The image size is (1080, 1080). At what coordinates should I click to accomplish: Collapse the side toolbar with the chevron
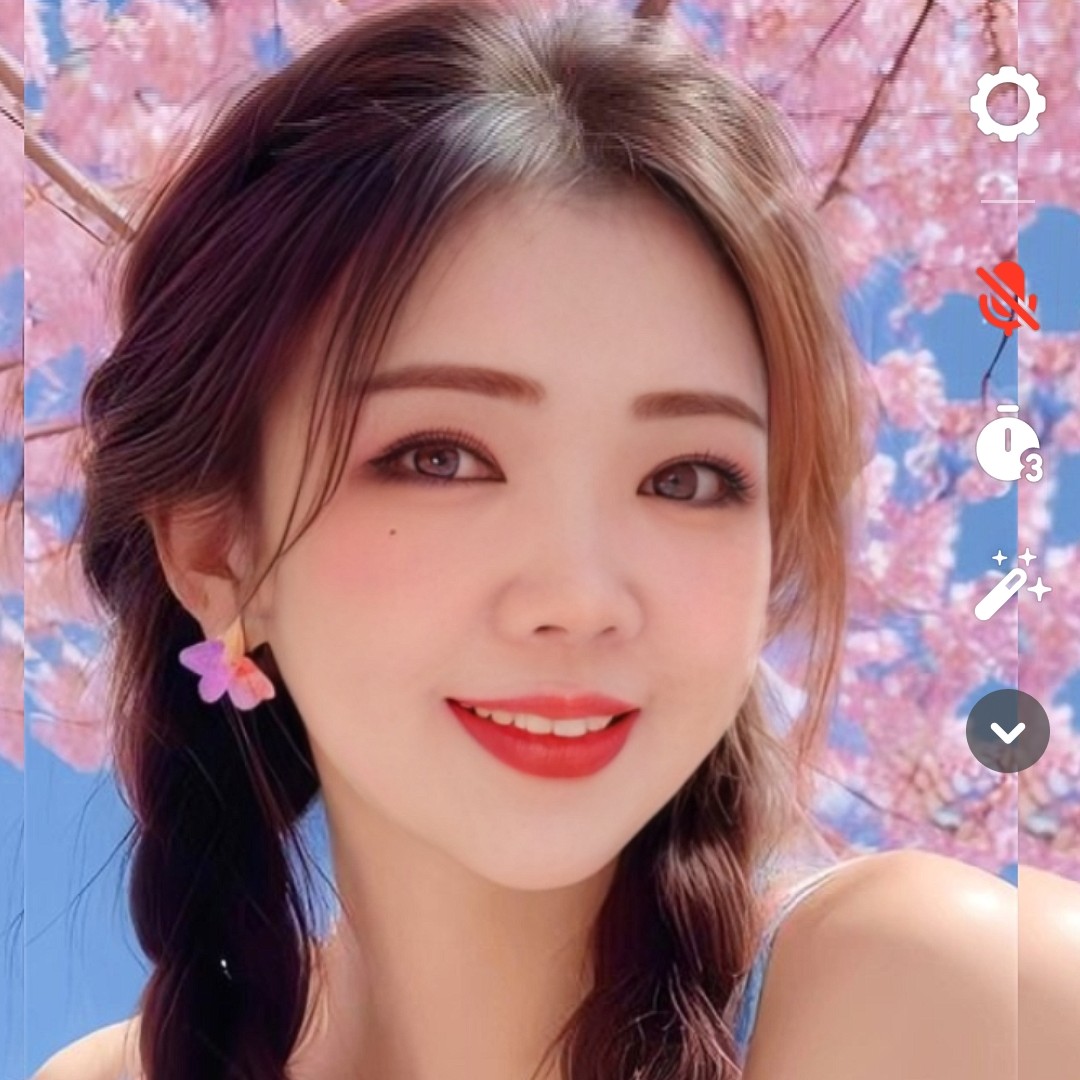coord(1008,731)
